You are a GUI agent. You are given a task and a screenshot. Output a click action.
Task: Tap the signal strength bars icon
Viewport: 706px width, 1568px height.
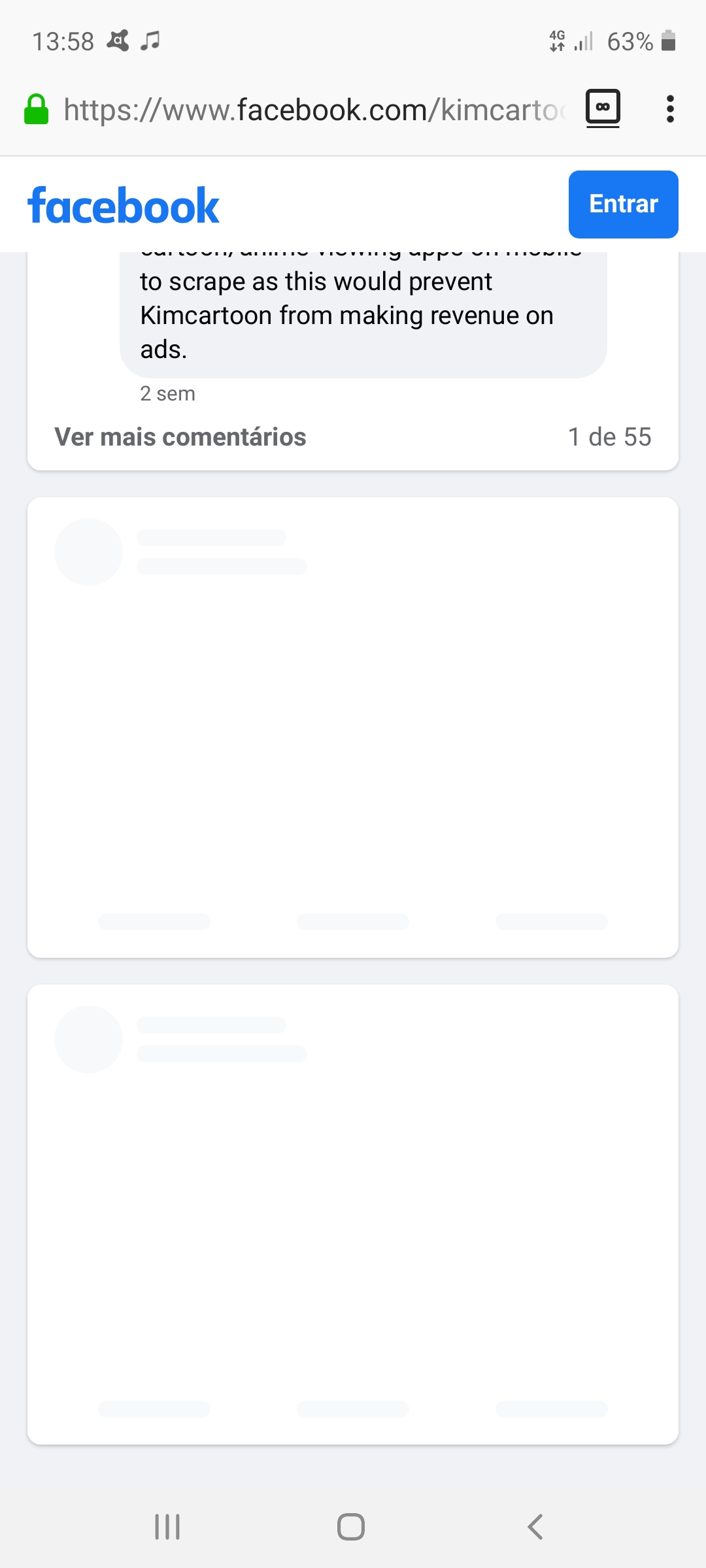click(584, 41)
